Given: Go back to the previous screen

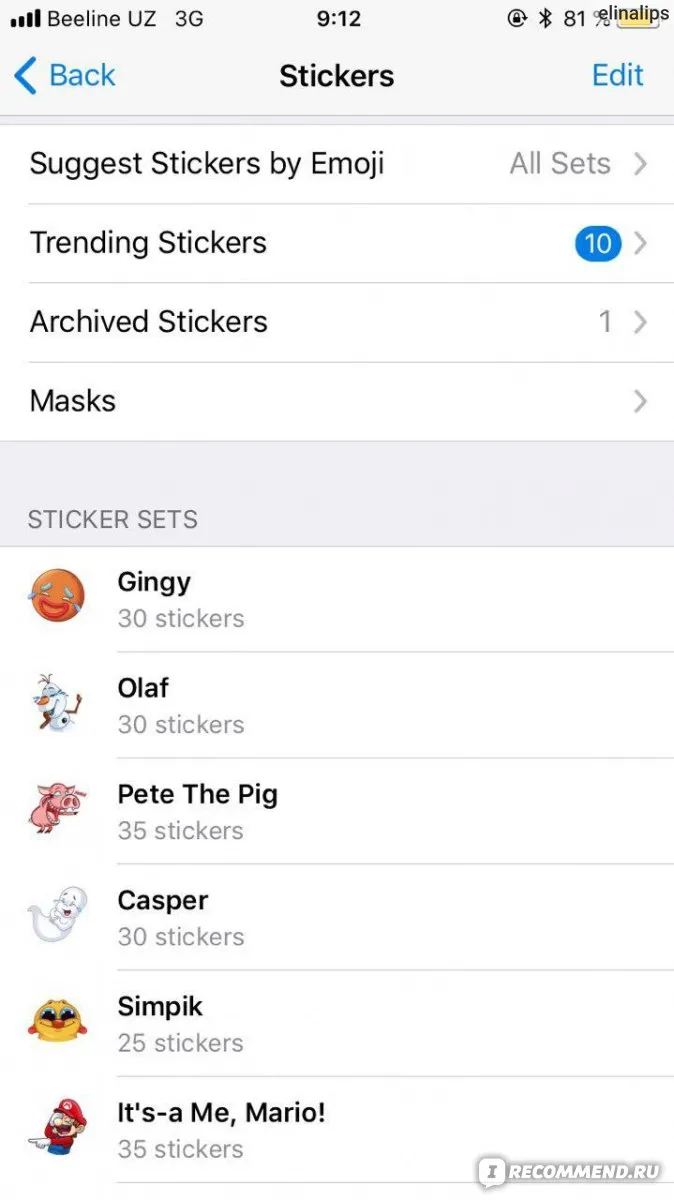Looking at the screenshot, I should point(64,76).
